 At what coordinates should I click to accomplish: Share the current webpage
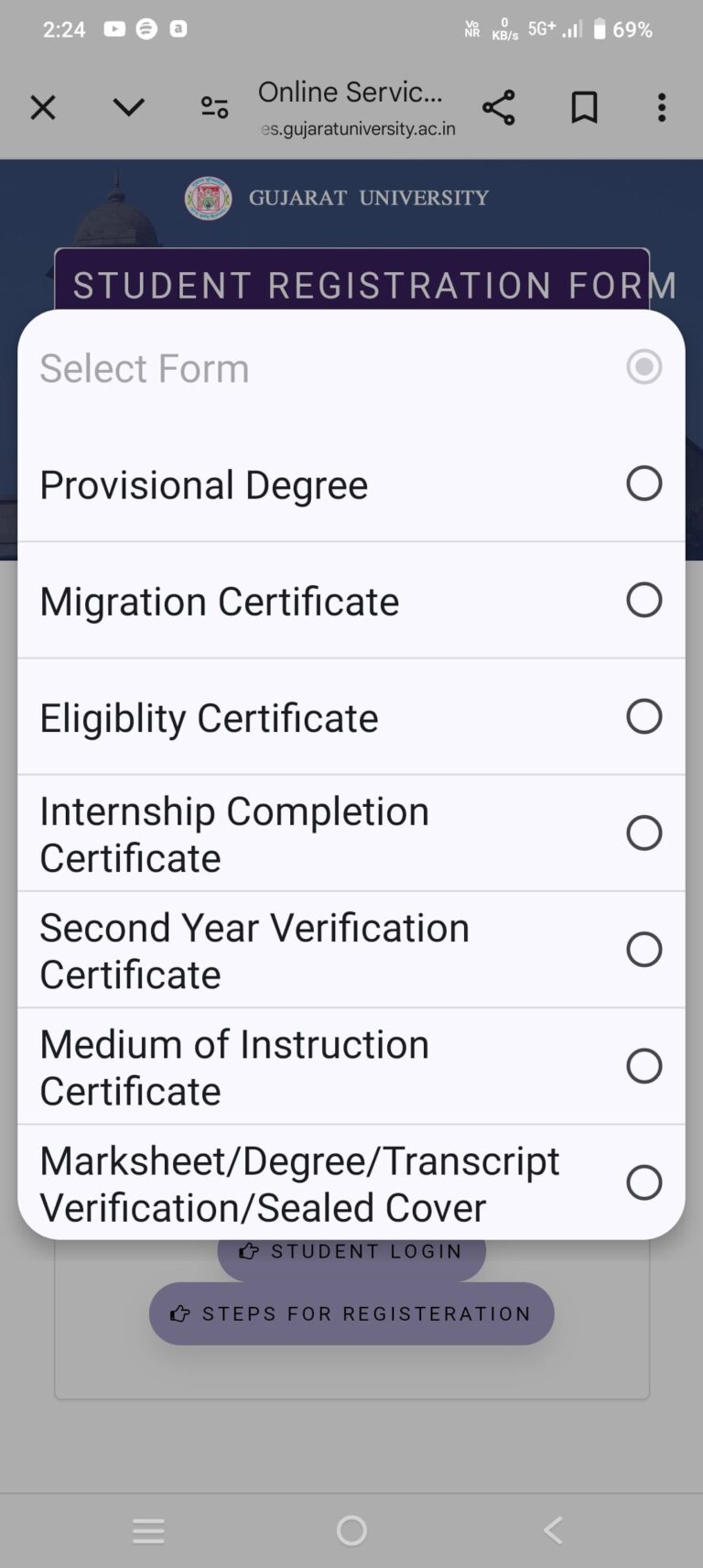pyautogui.click(x=500, y=107)
